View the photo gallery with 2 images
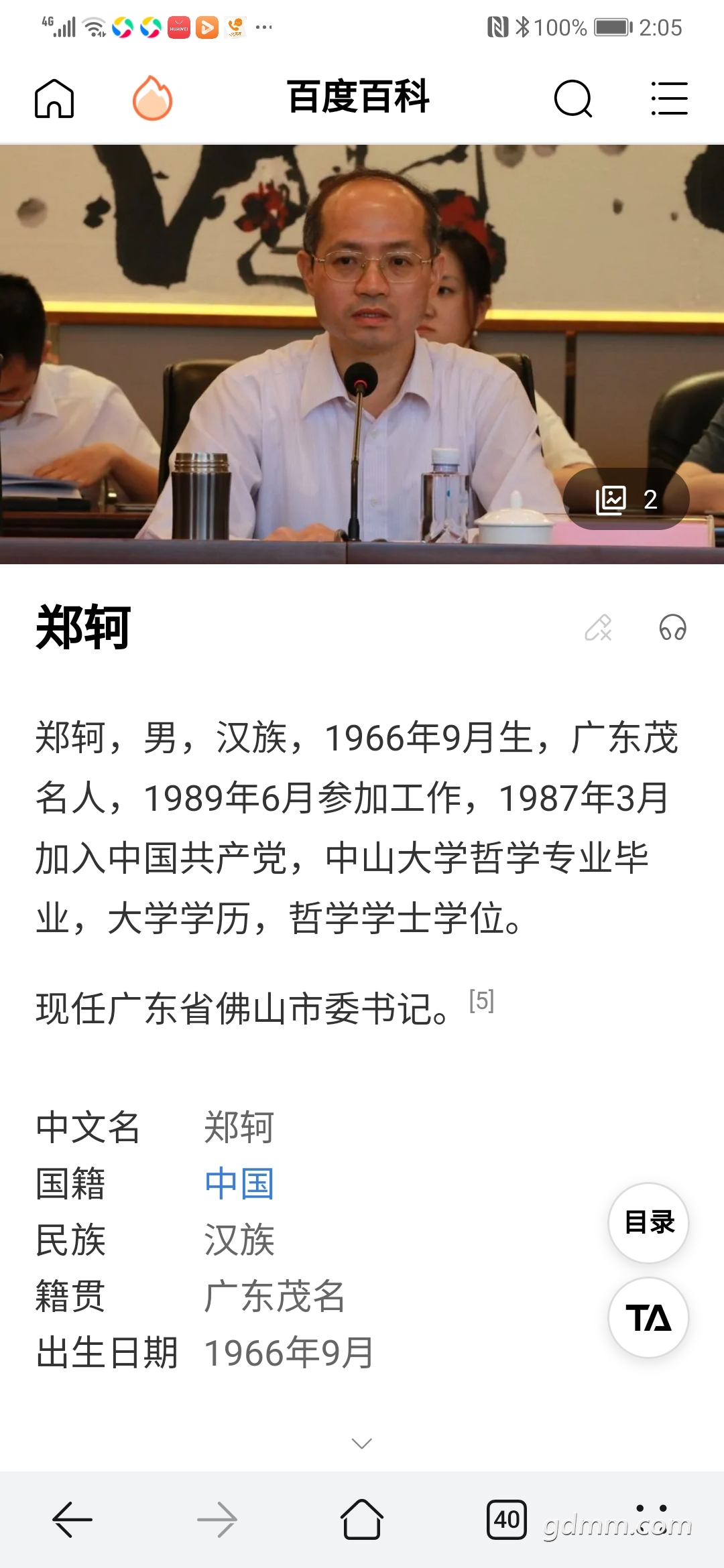Image resolution: width=724 pixels, height=1568 pixels. 626,499
